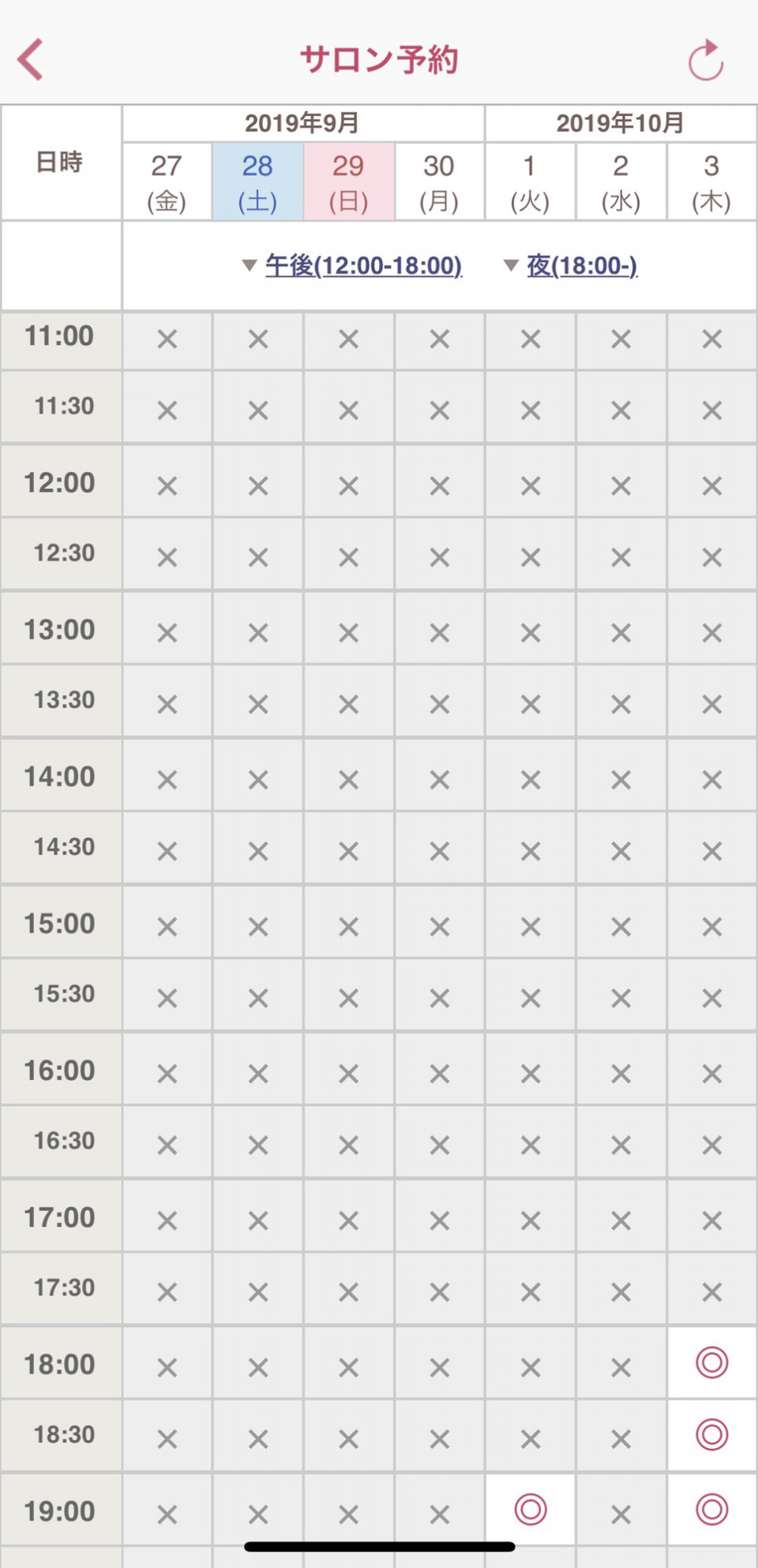The width and height of the screenshot is (758, 1568).
Task: Book the 19:00 slot on October 1
Action: [530, 1509]
